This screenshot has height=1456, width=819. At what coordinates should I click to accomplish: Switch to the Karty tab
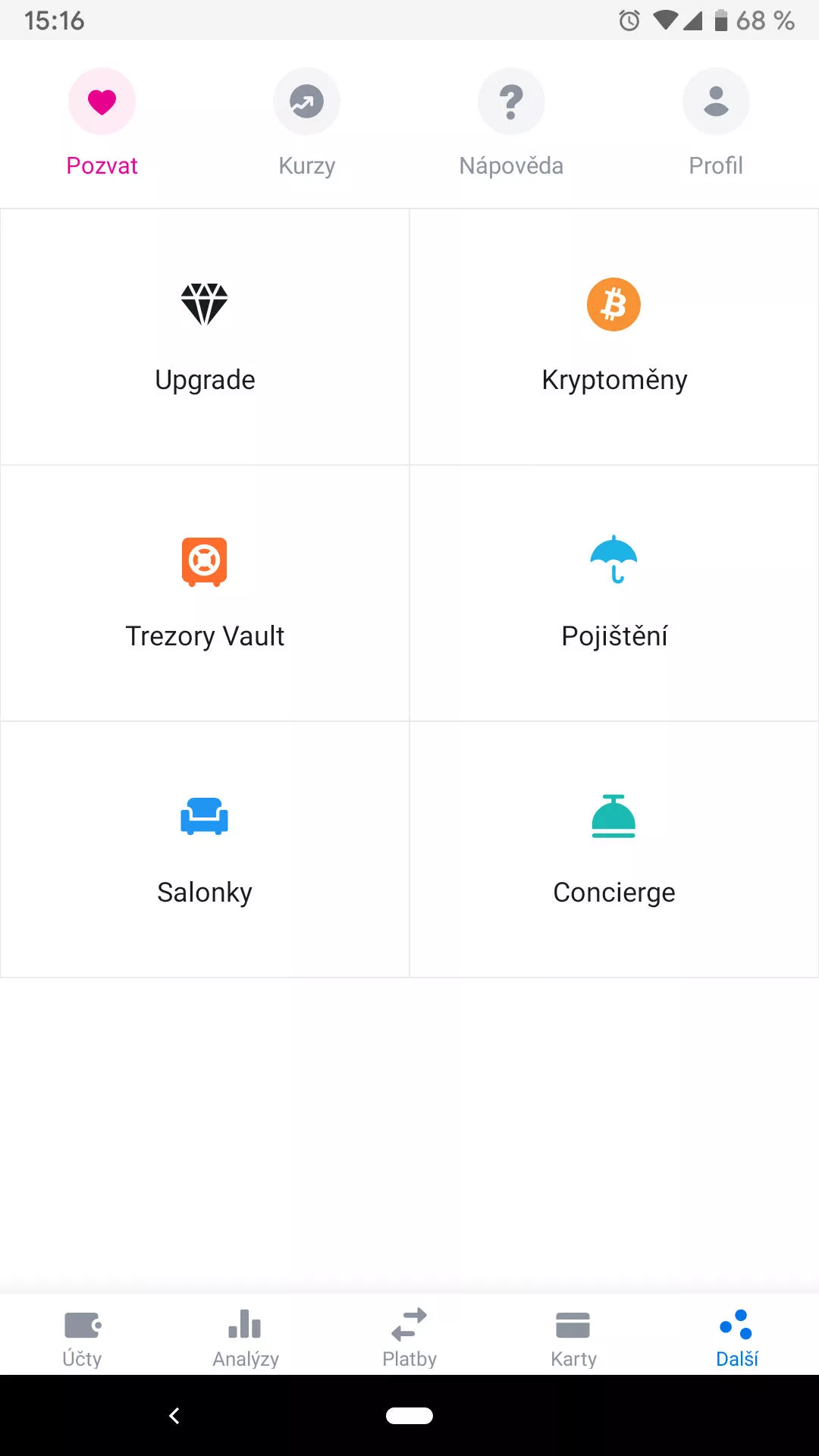[573, 1336]
